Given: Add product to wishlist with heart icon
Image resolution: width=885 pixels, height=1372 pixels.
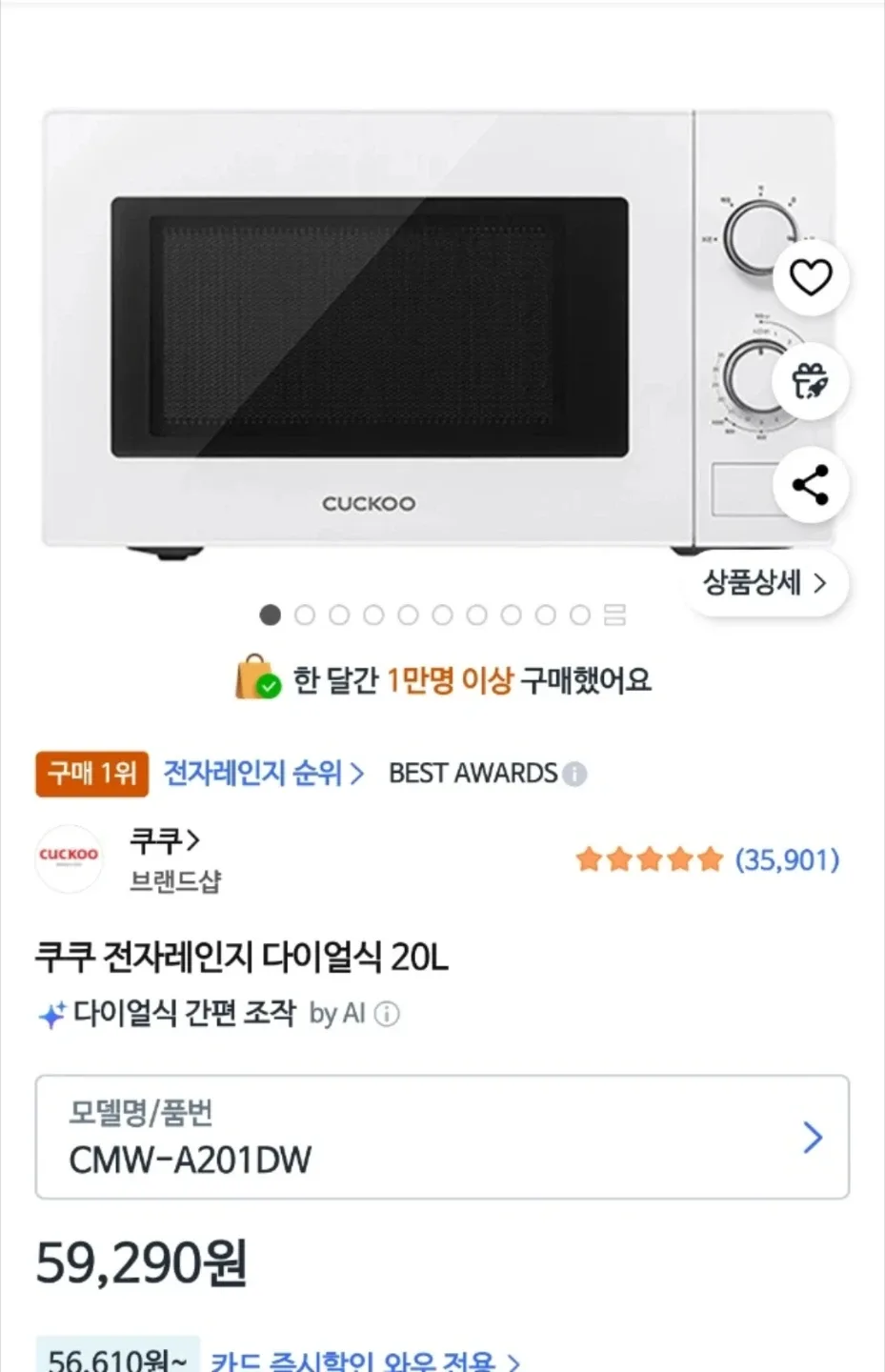Looking at the screenshot, I should tap(811, 277).
